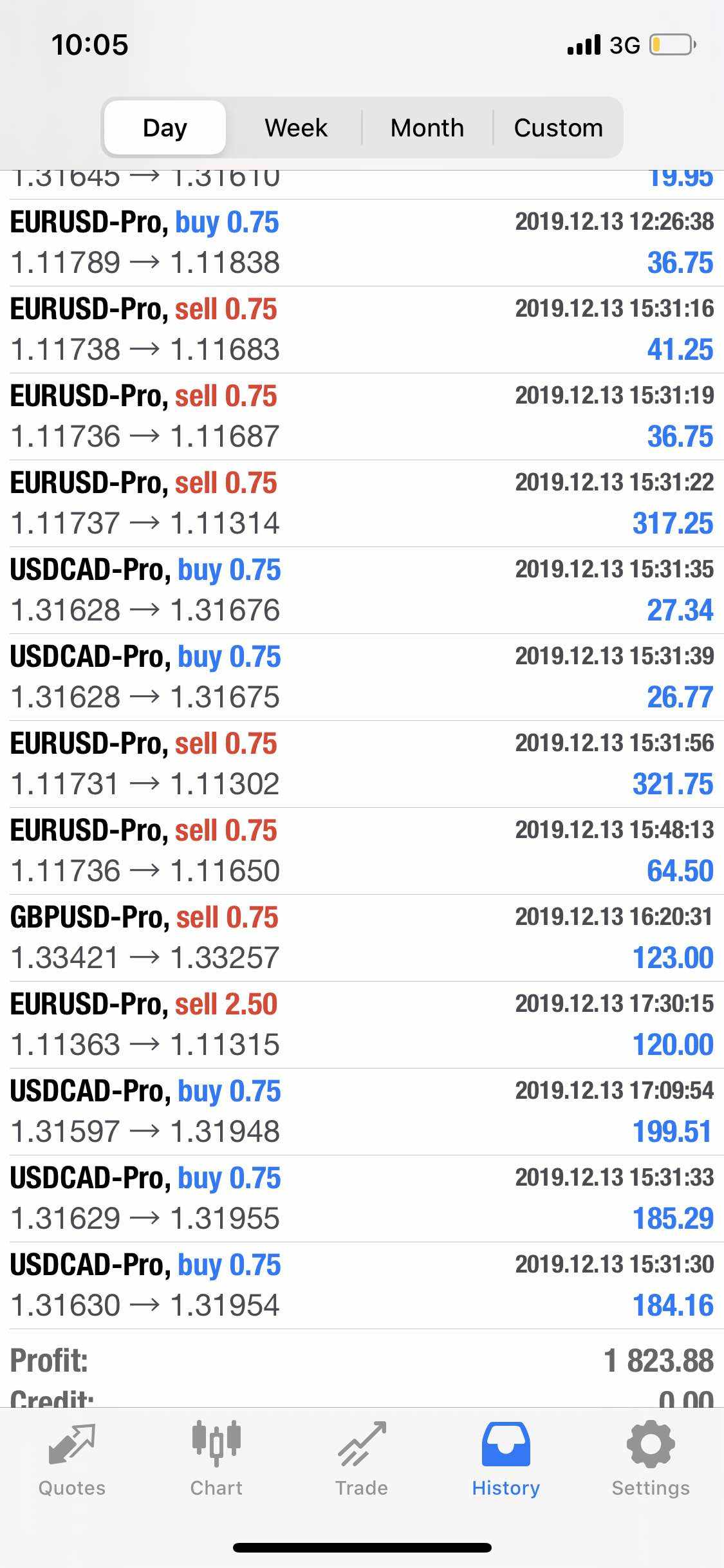Go to the Chart tab

point(216,1459)
